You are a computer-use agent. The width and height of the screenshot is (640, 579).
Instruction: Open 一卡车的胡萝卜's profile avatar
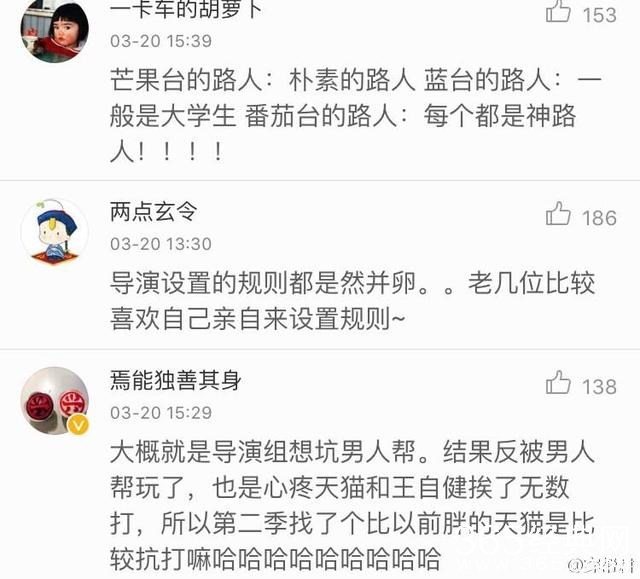[55, 30]
